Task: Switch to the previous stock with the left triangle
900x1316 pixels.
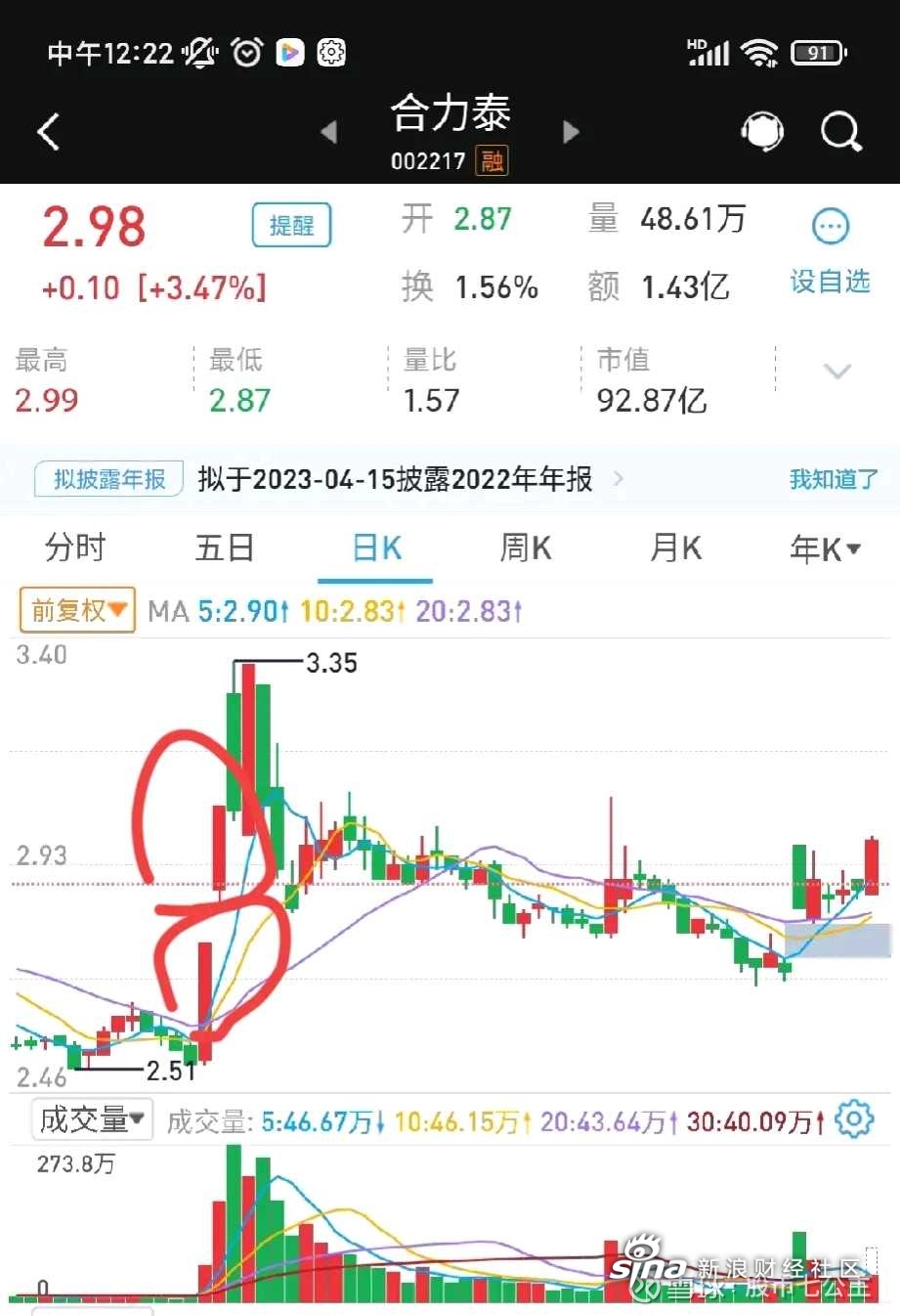Action: click(x=329, y=132)
